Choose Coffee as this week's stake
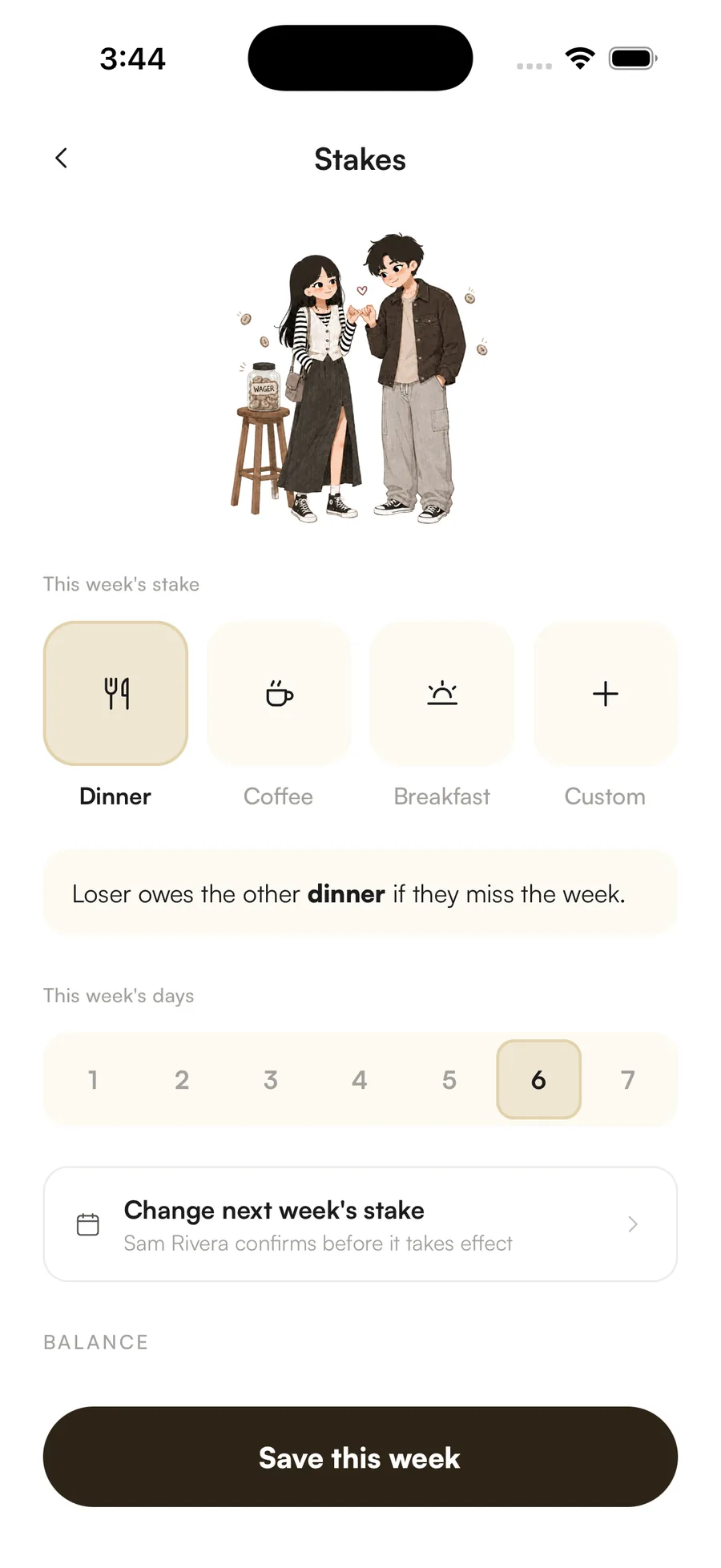 pos(279,693)
